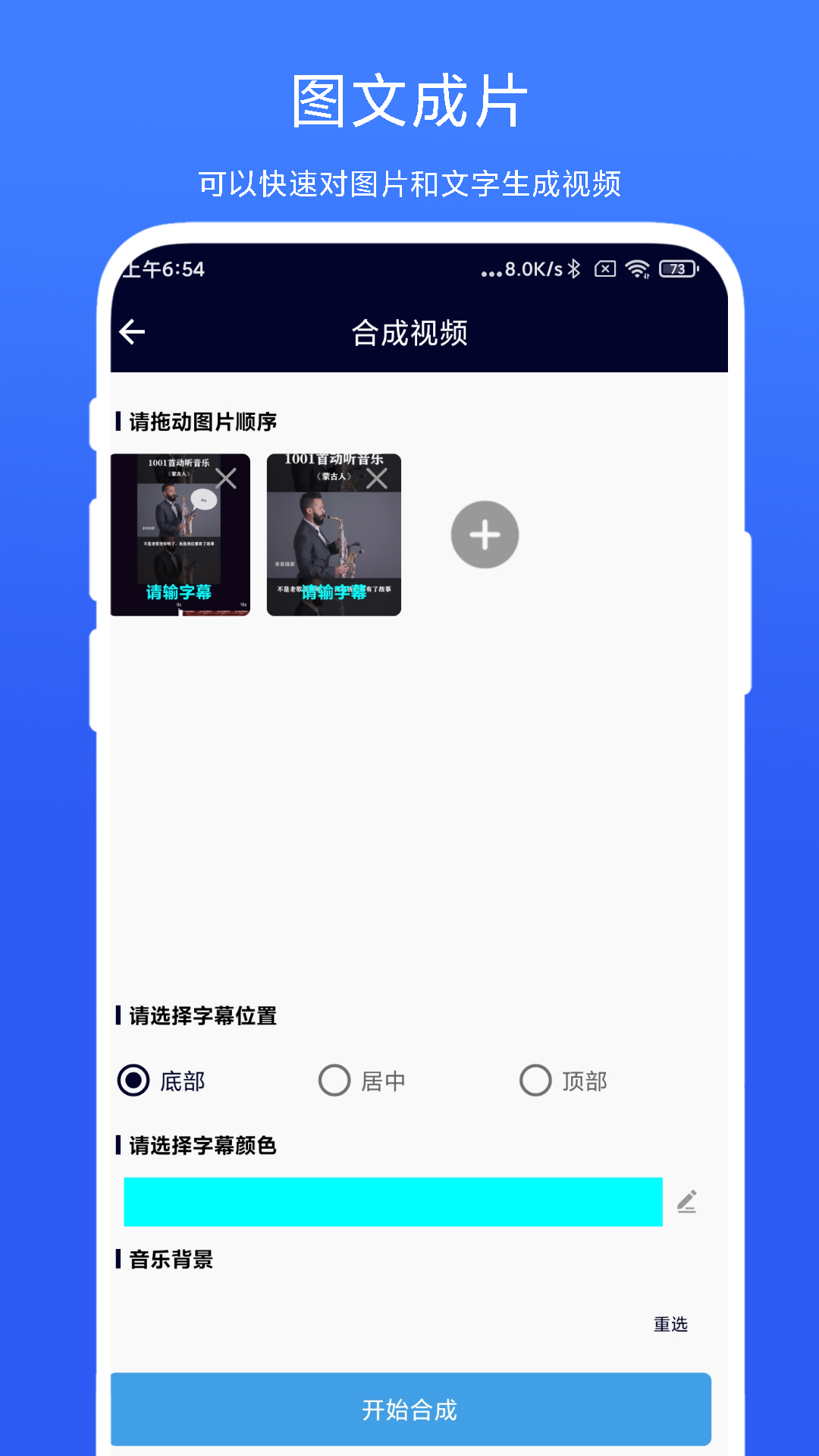Tap the Wi-Fi icon in the status bar
The height and width of the screenshot is (1456, 819).
(x=637, y=268)
